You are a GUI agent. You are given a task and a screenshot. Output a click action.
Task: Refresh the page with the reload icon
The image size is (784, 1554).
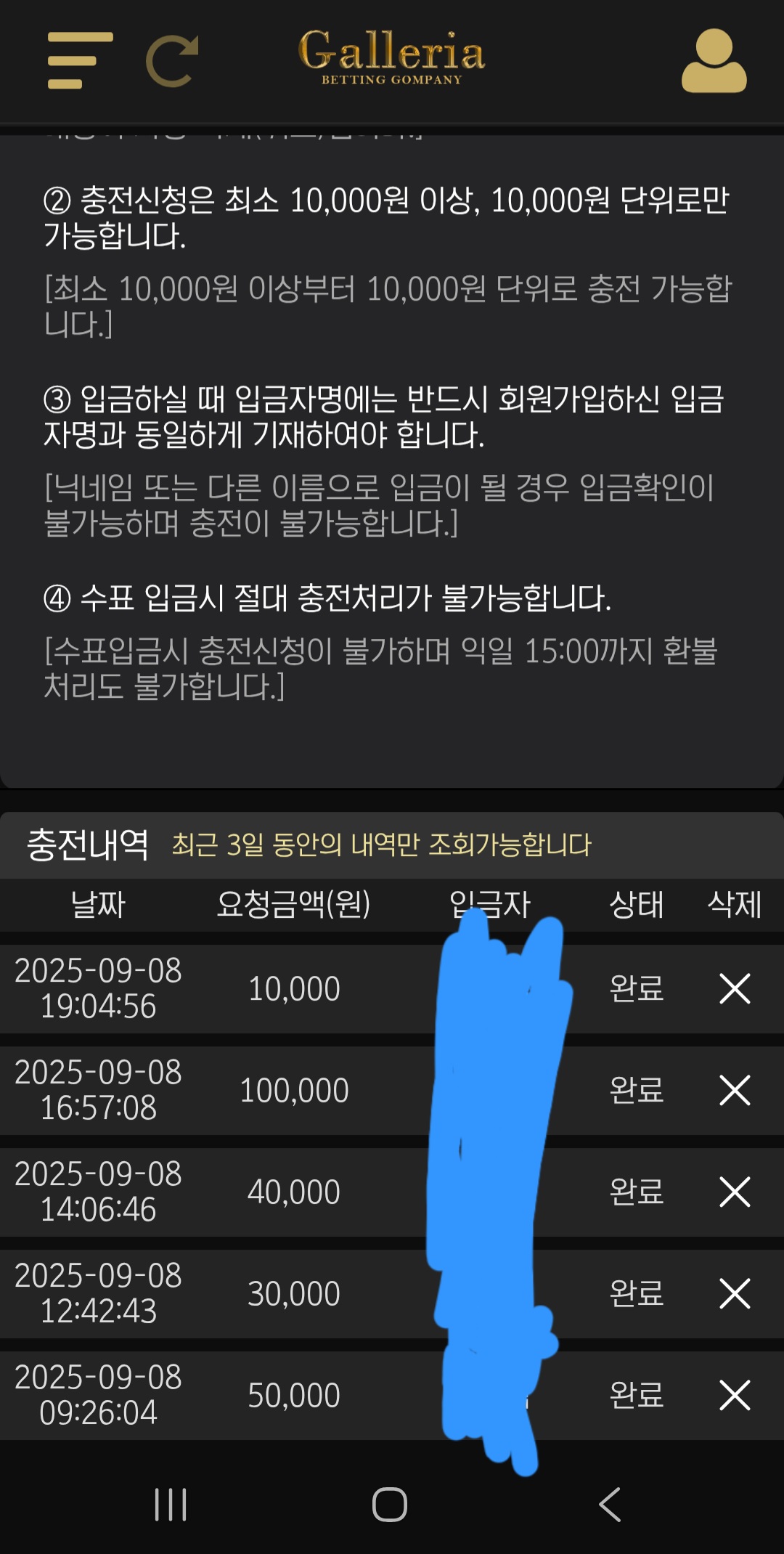click(173, 61)
